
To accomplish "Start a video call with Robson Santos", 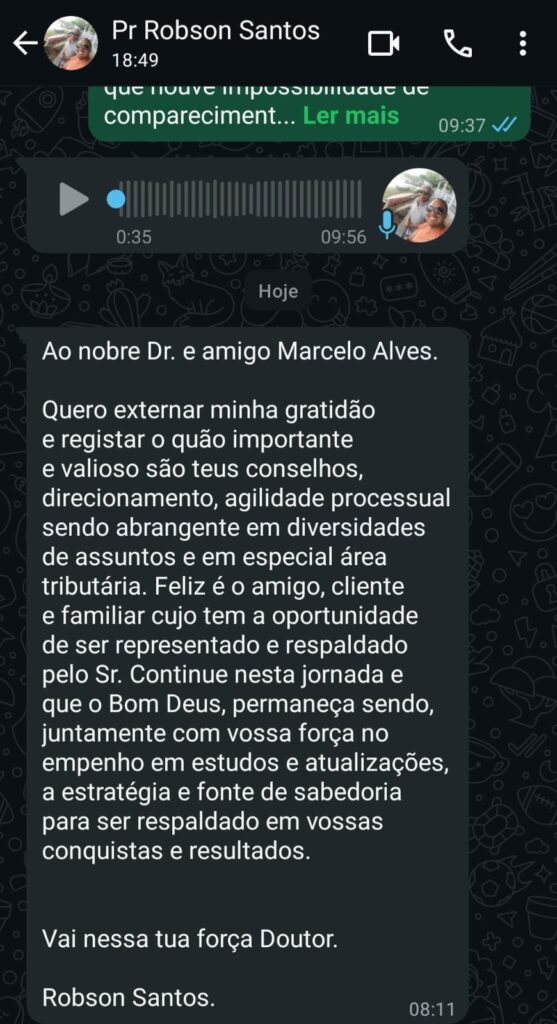I will click(x=383, y=44).
